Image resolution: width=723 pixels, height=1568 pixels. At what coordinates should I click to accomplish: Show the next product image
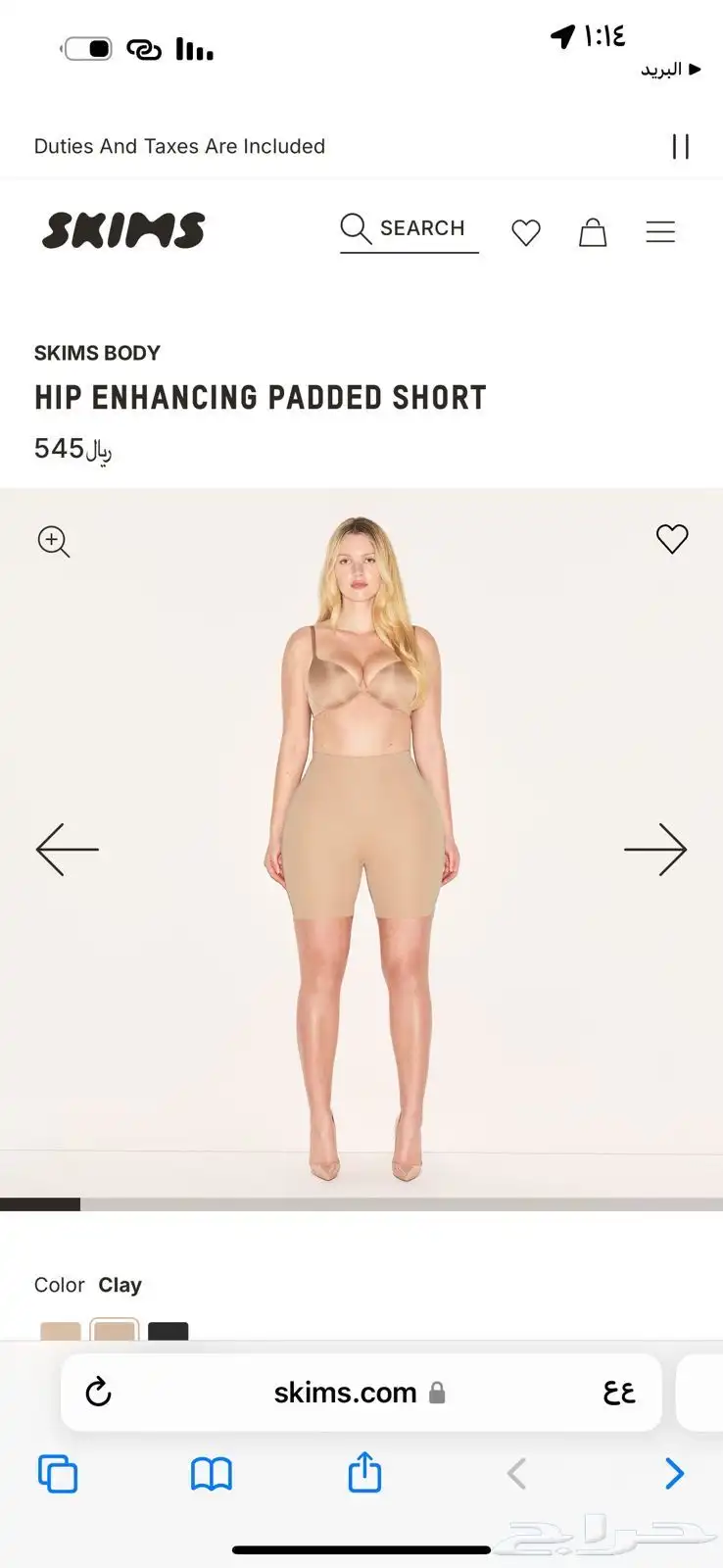655,849
